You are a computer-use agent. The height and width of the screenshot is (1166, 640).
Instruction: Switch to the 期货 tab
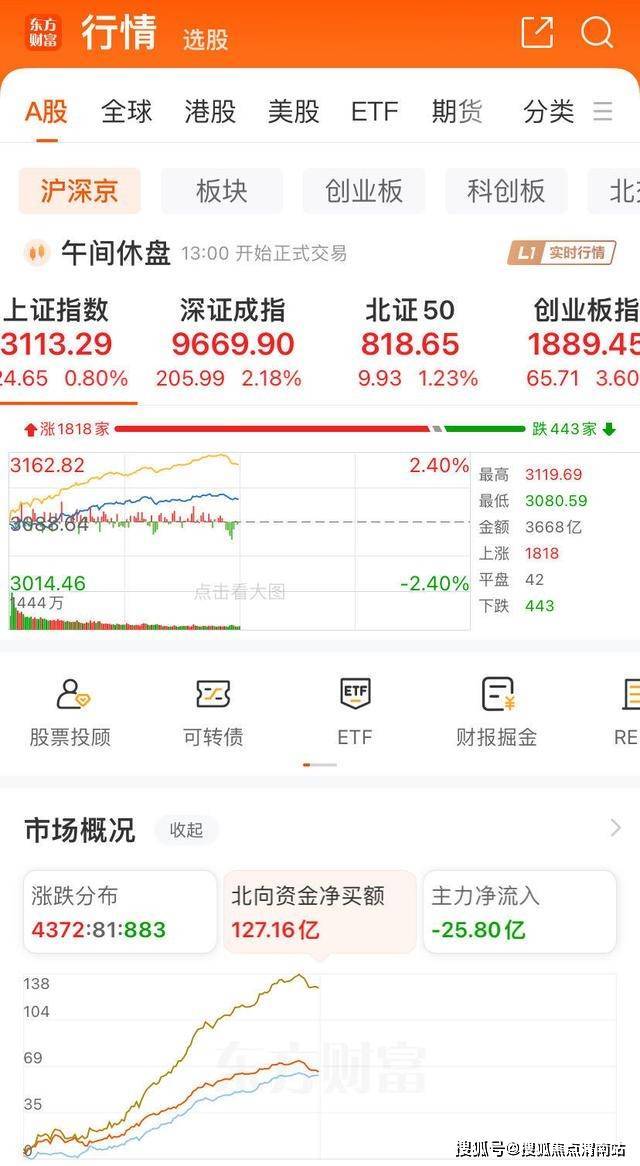[457, 111]
